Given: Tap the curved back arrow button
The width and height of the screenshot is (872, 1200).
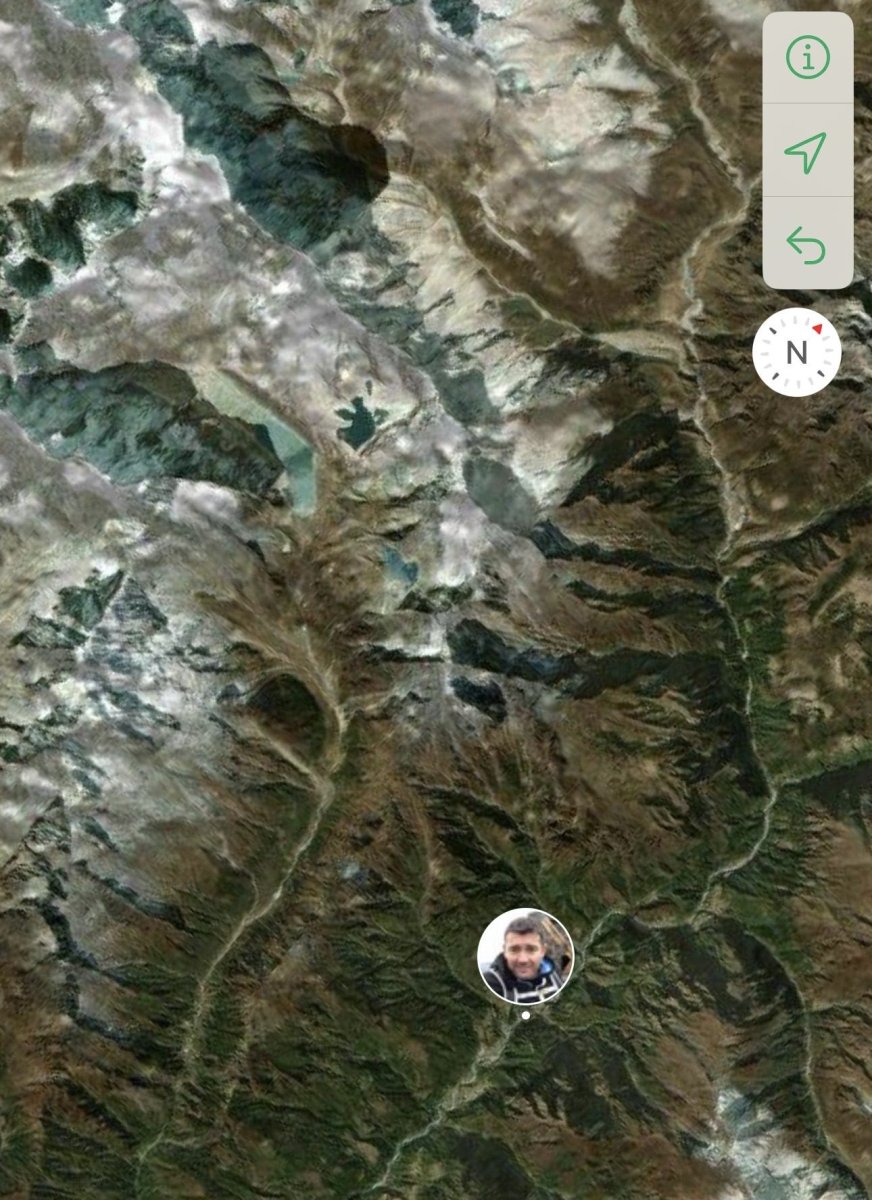Looking at the screenshot, I should click(x=806, y=244).
